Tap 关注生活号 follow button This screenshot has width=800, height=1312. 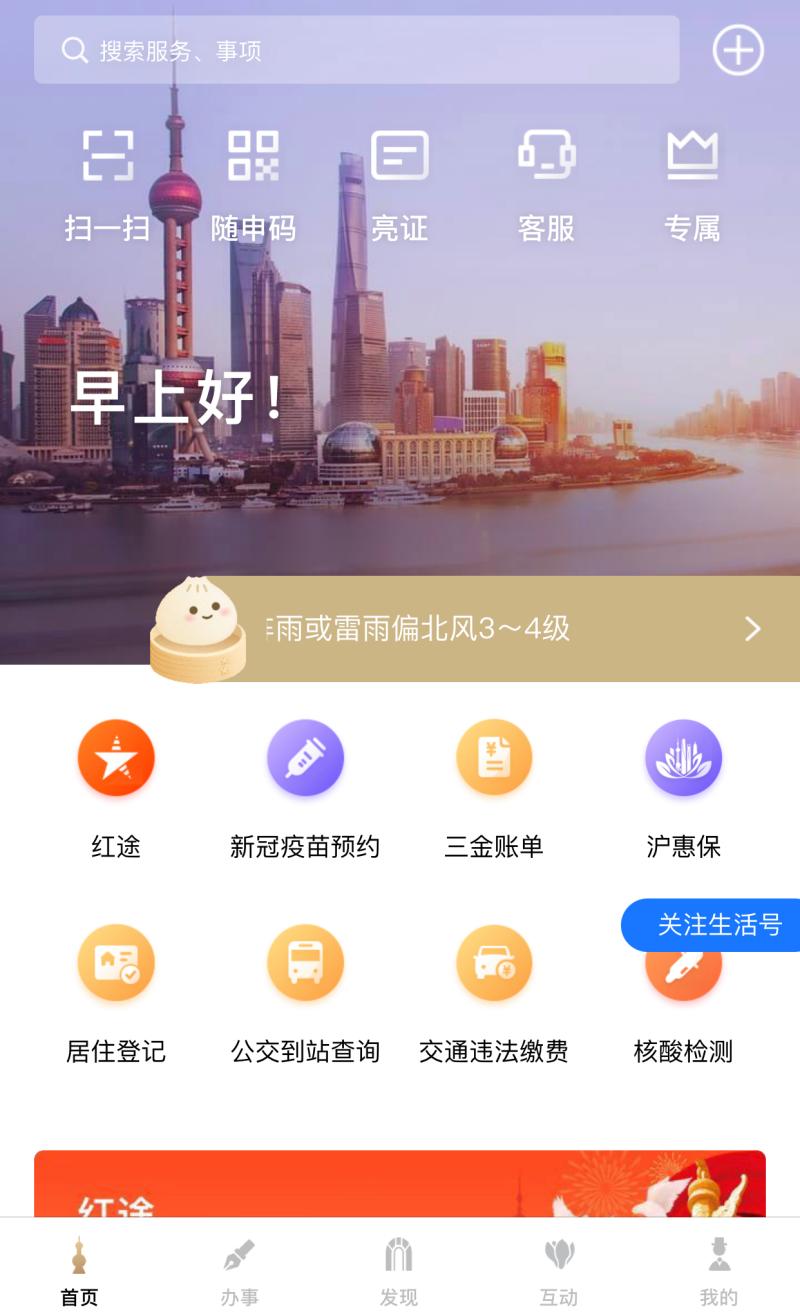coord(714,925)
